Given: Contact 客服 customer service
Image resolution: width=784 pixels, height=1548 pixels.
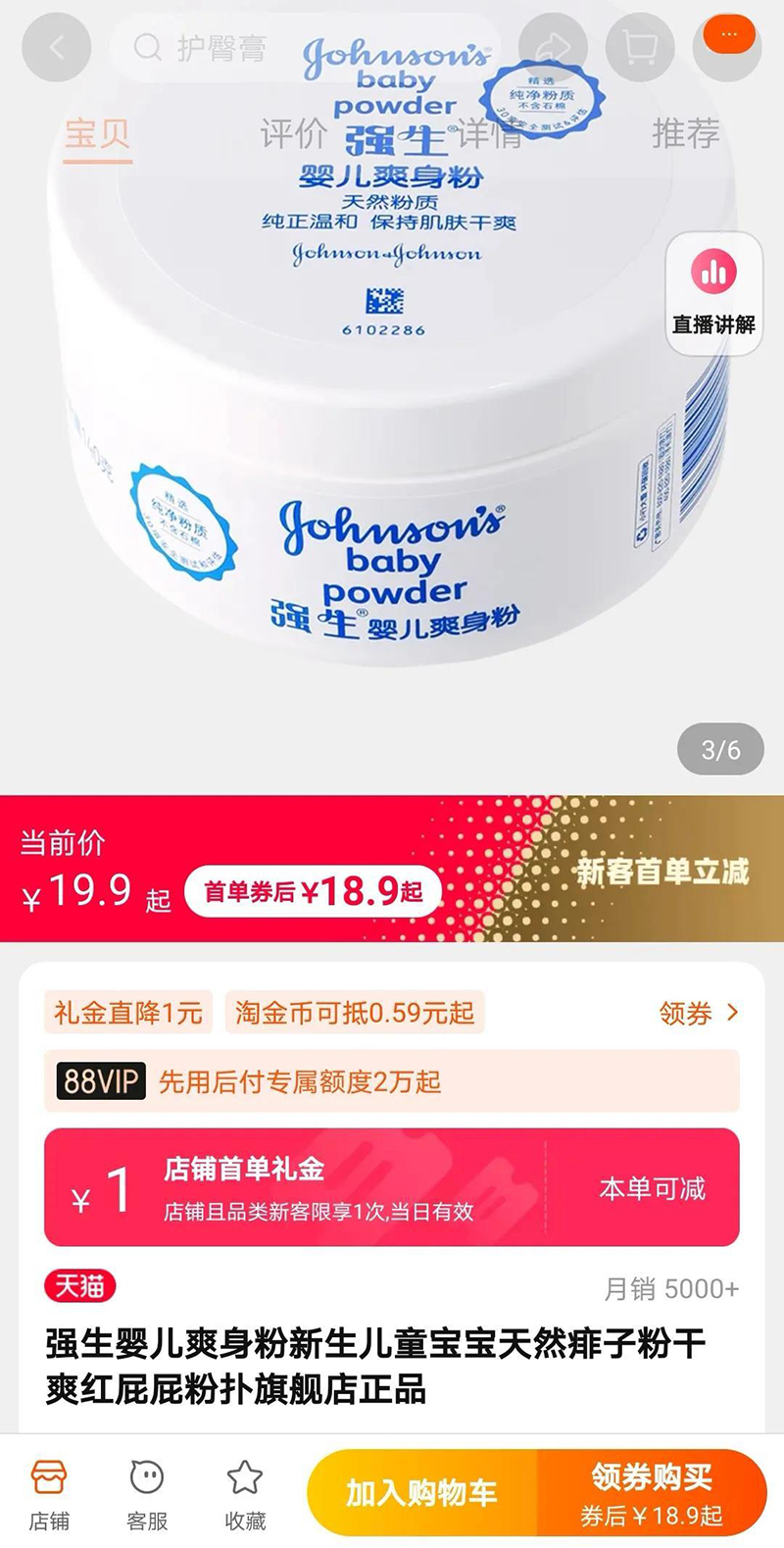Looking at the screenshot, I should [x=147, y=1495].
